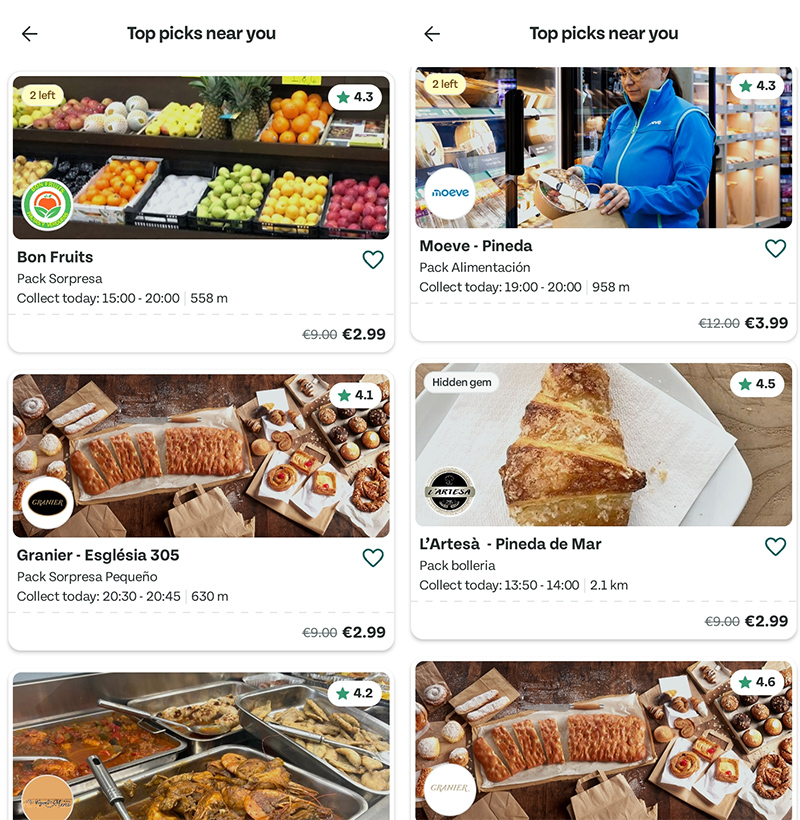Add L'Artesà - Pineda de Mar to favorites
Image resolution: width=800 pixels, height=820 pixels.
point(775,547)
